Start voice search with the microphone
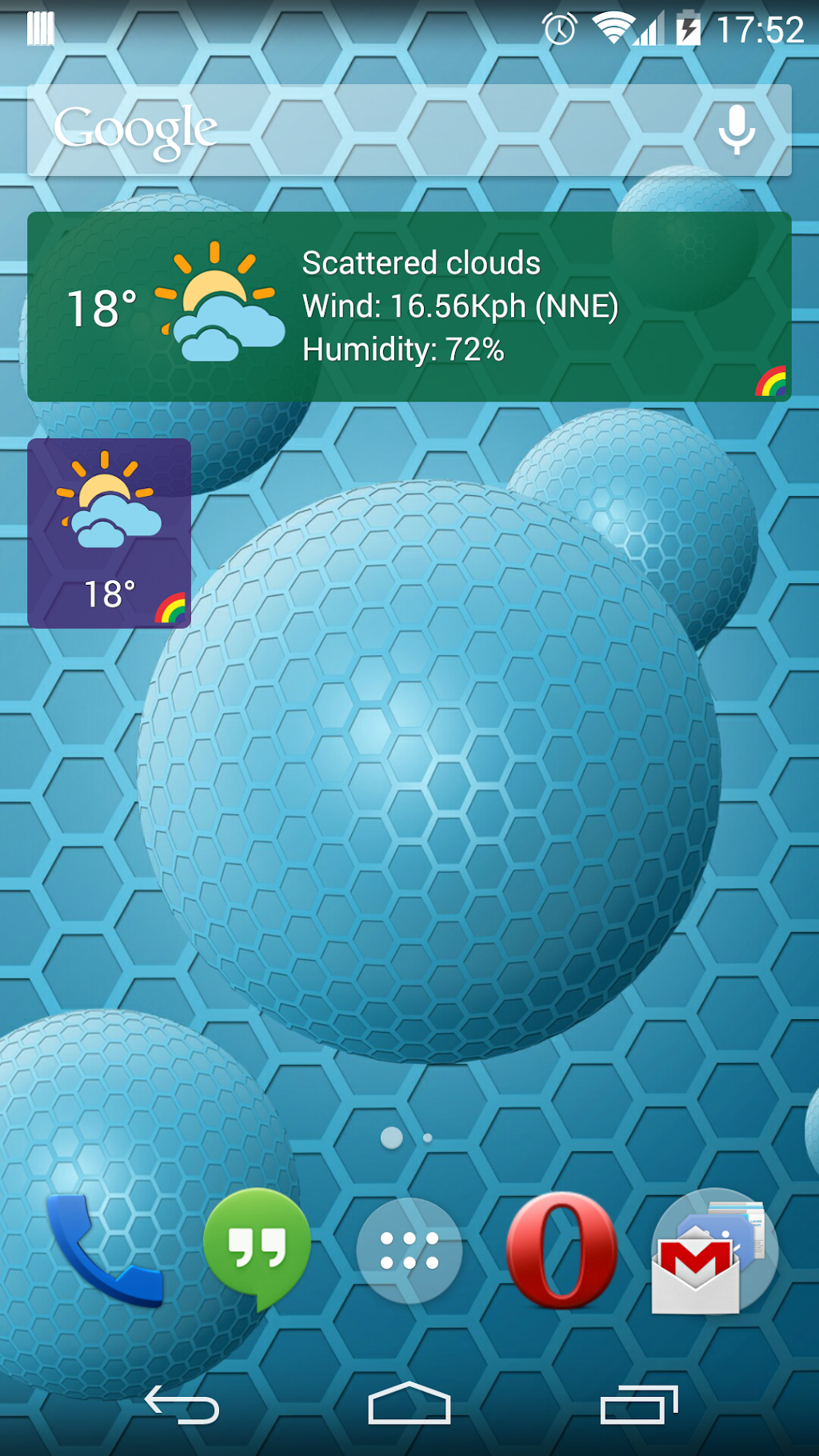The width and height of the screenshot is (819, 1456). coord(736,130)
